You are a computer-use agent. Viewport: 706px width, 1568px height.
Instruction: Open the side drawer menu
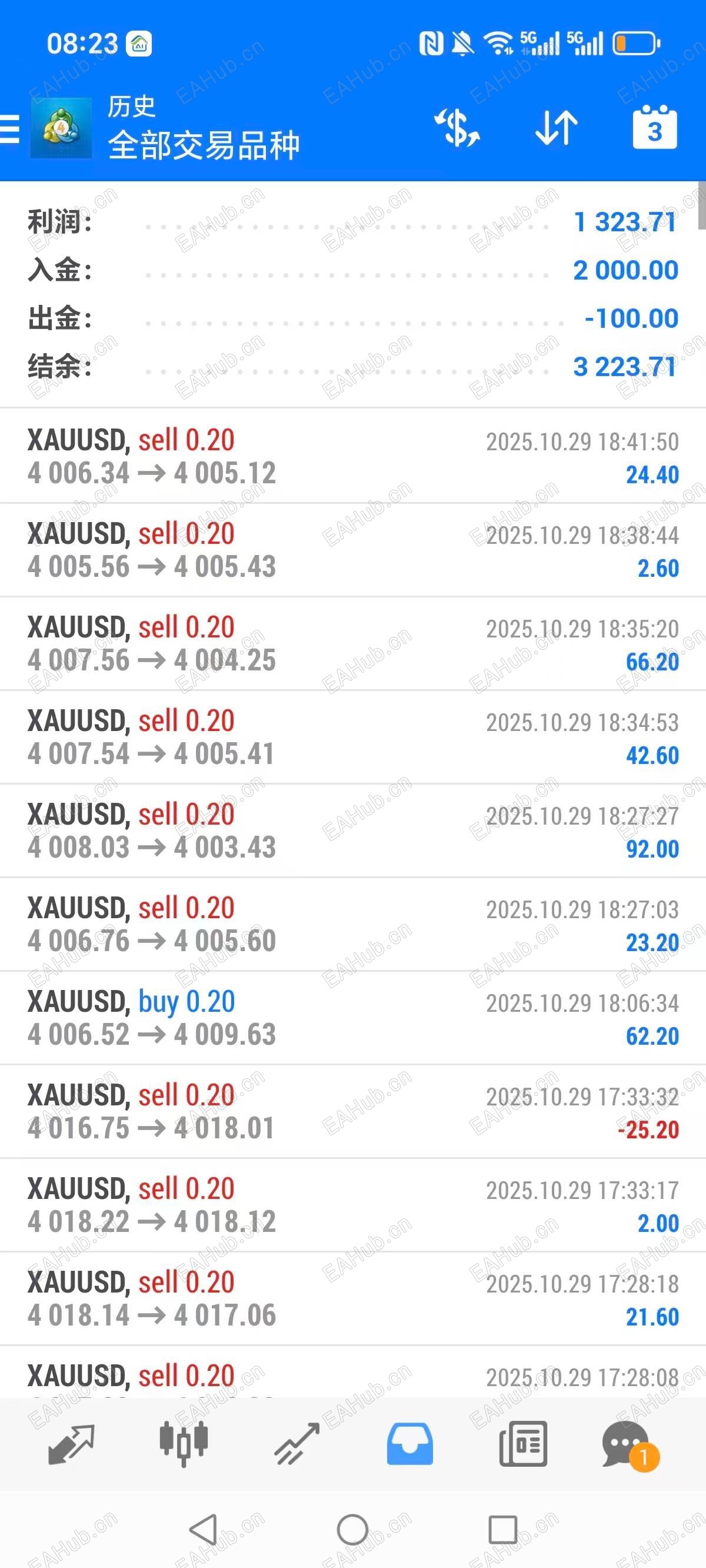pos(10,128)
